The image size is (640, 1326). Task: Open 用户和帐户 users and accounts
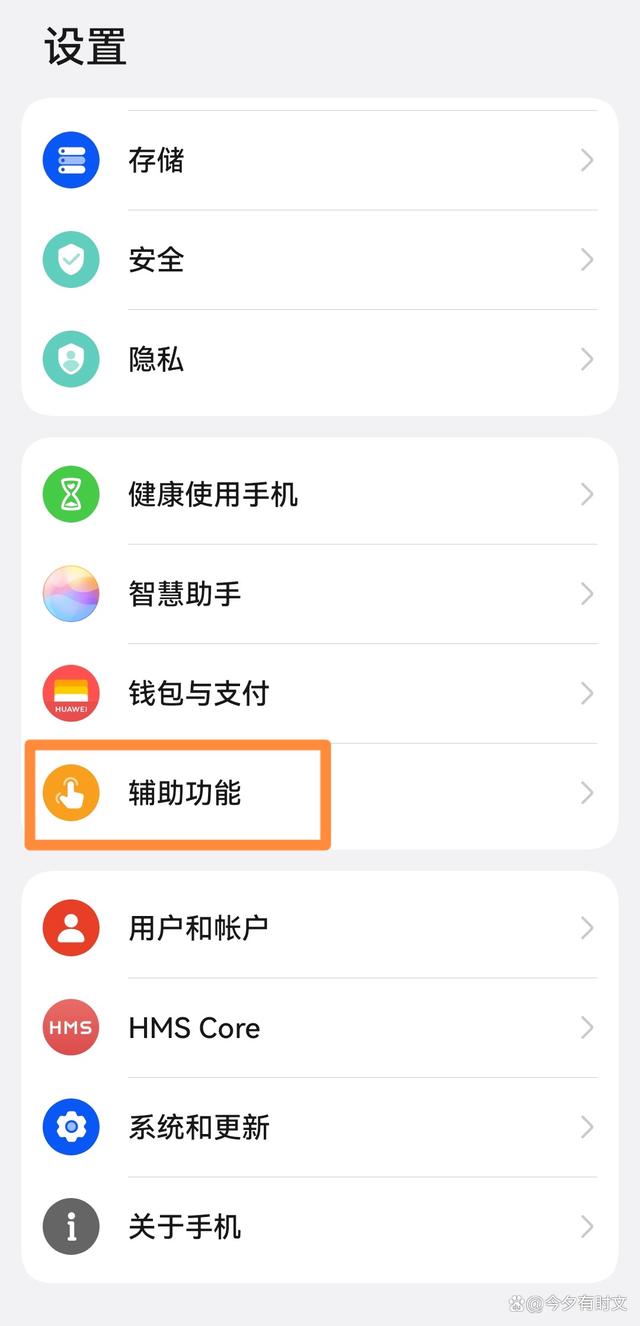coord(319,928)
